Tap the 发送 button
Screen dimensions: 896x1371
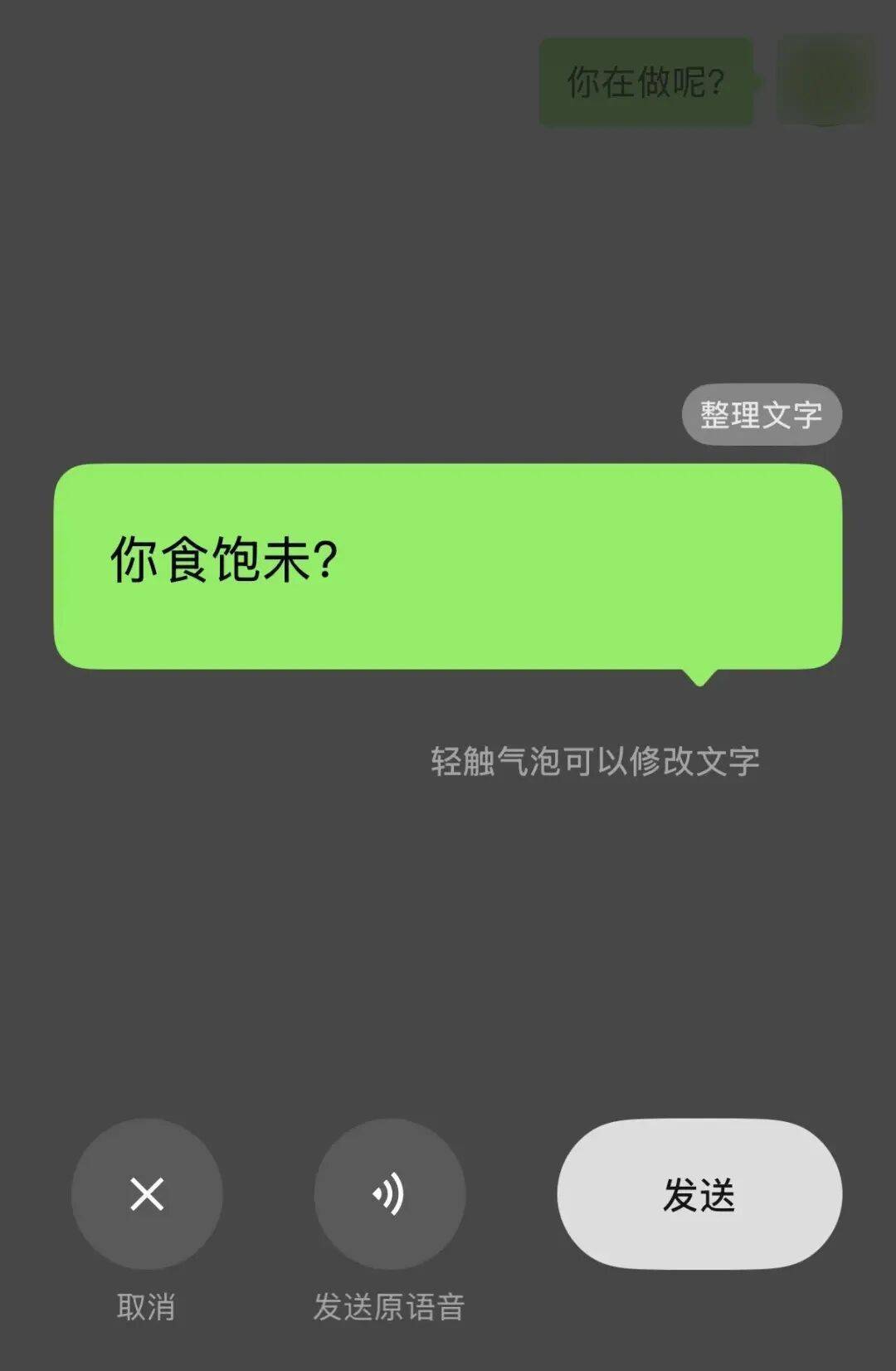(x=699, y=1193)
